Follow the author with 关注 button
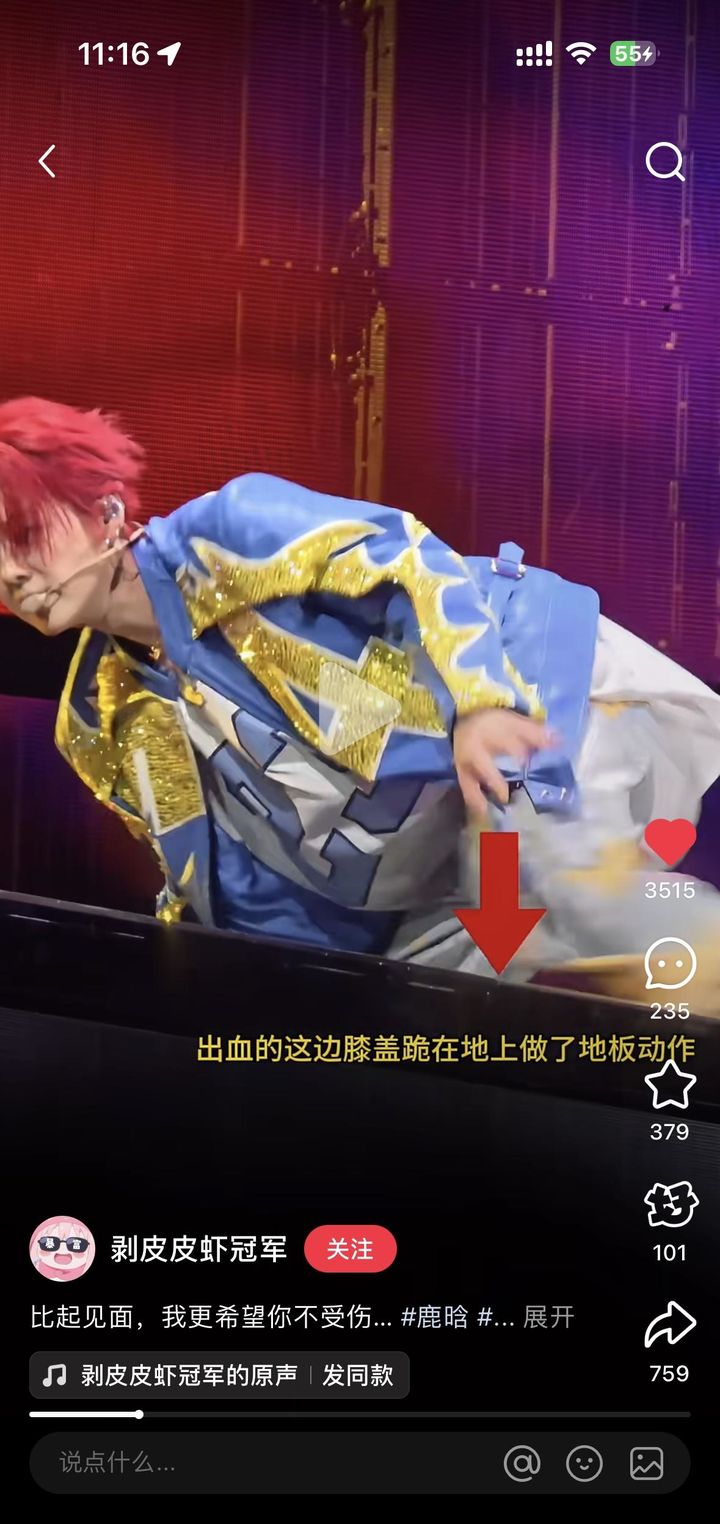This screenshot has width=720, height=1524. pyautogui.click(x=350, y=1249)
